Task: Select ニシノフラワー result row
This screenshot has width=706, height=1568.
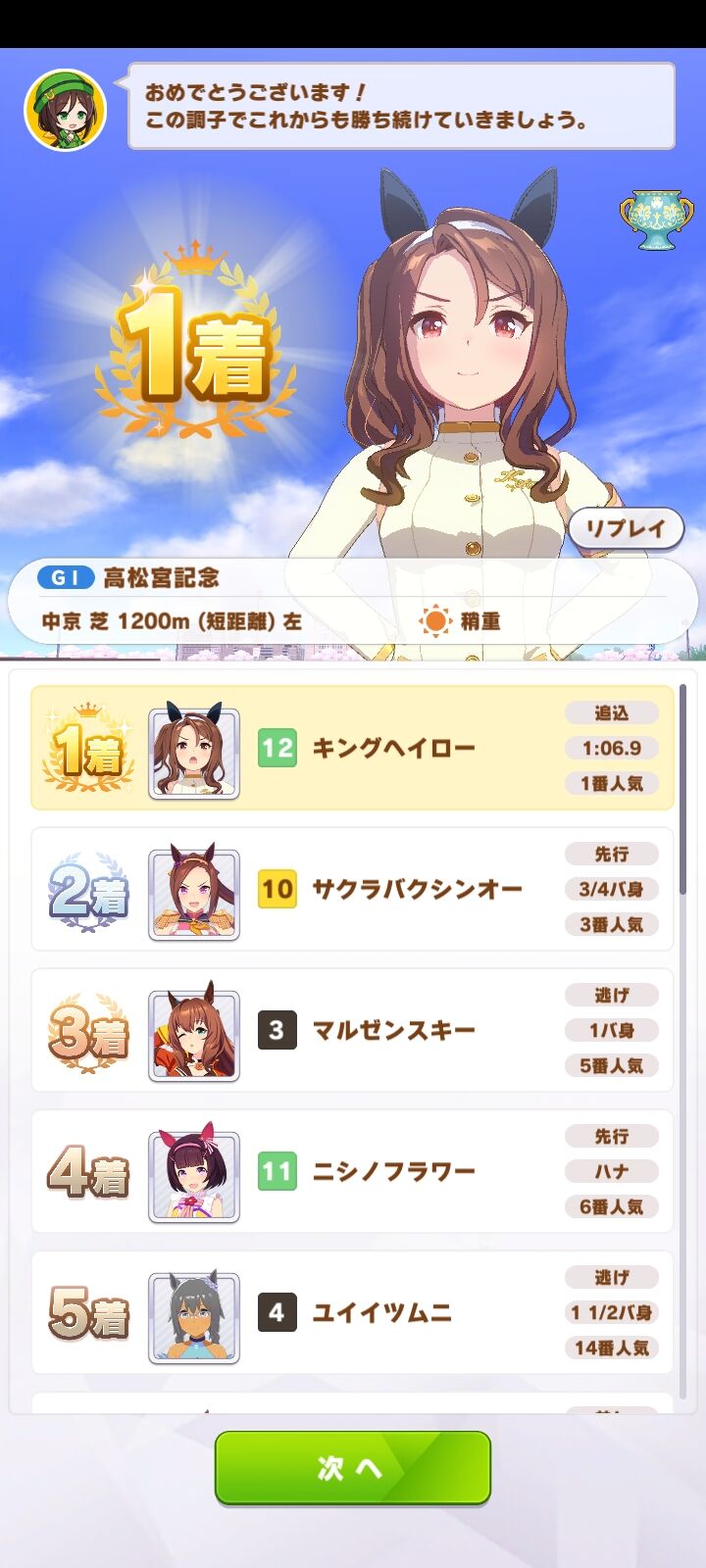Action: [353, 1172]
